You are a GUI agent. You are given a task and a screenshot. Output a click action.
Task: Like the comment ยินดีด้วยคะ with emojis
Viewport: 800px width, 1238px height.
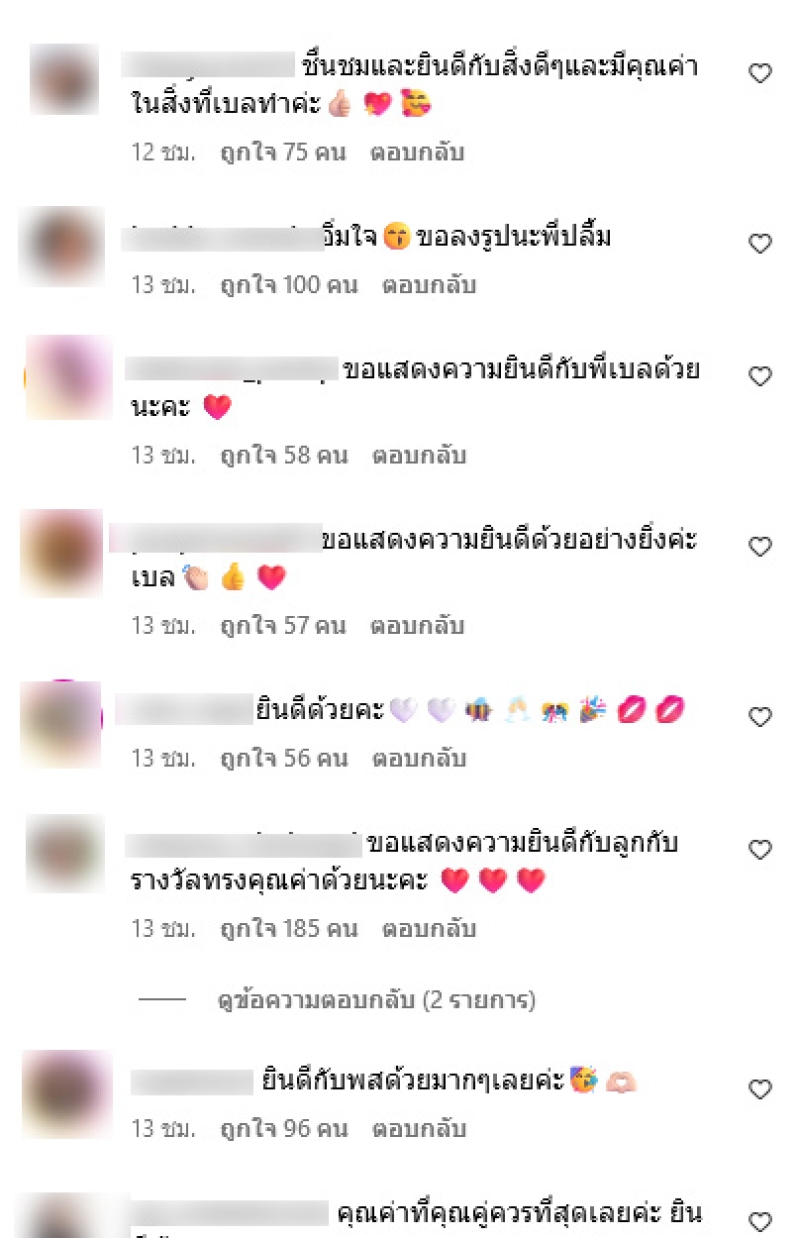click(x=760, y=716)
